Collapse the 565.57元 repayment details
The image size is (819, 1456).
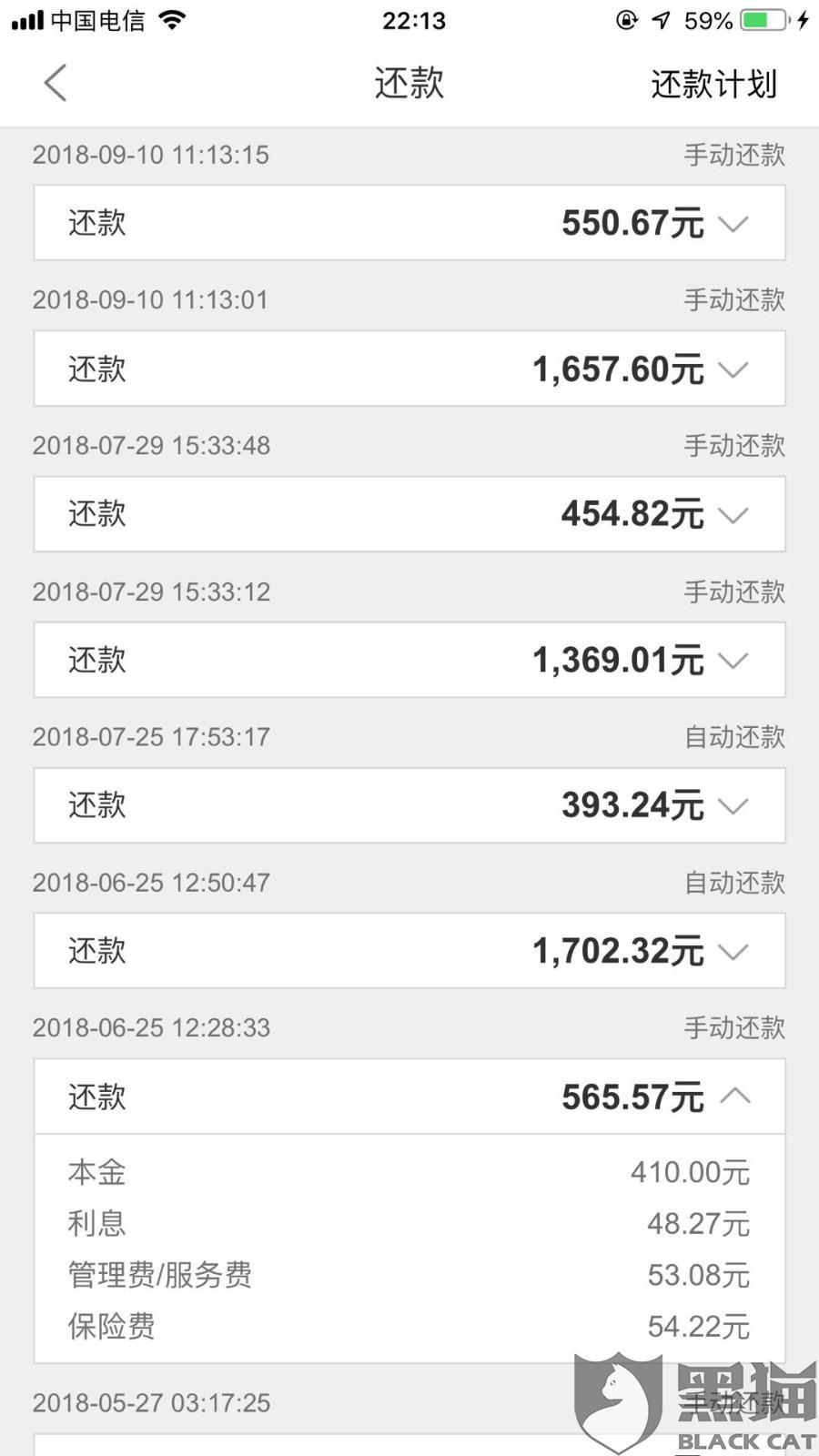(409, 1097)
